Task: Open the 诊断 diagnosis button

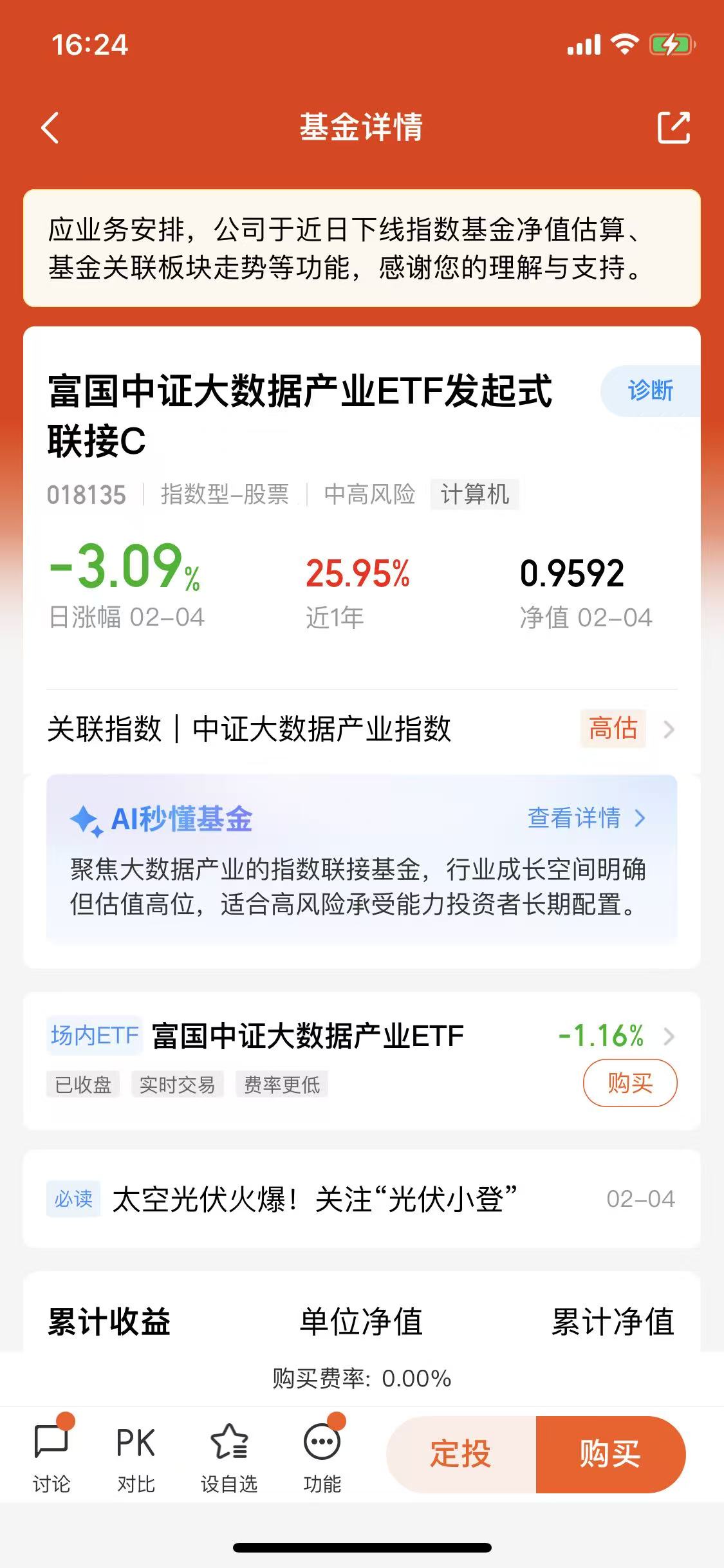Action: (650, 391)
